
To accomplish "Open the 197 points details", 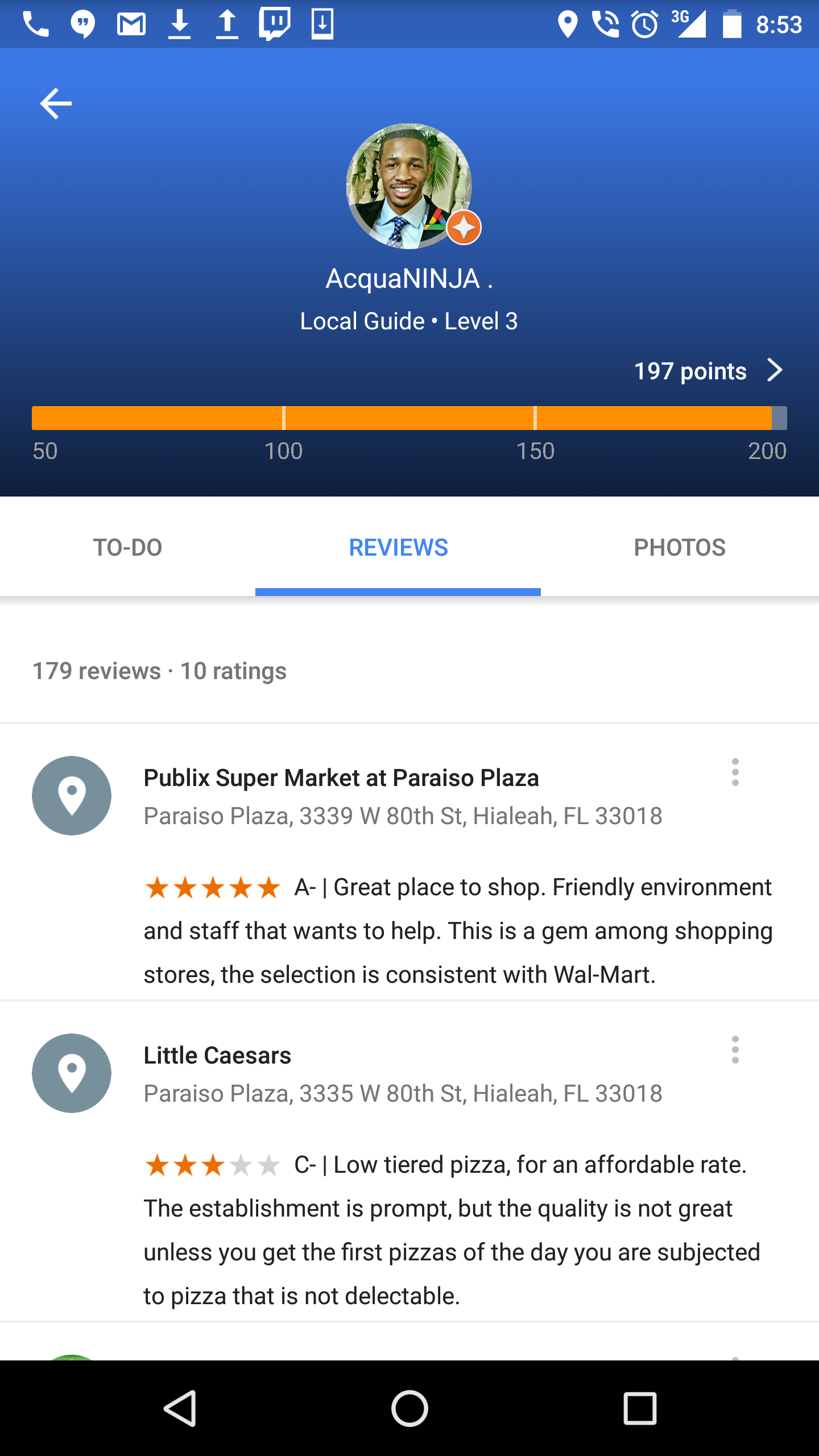I will (x=708, y=371).
